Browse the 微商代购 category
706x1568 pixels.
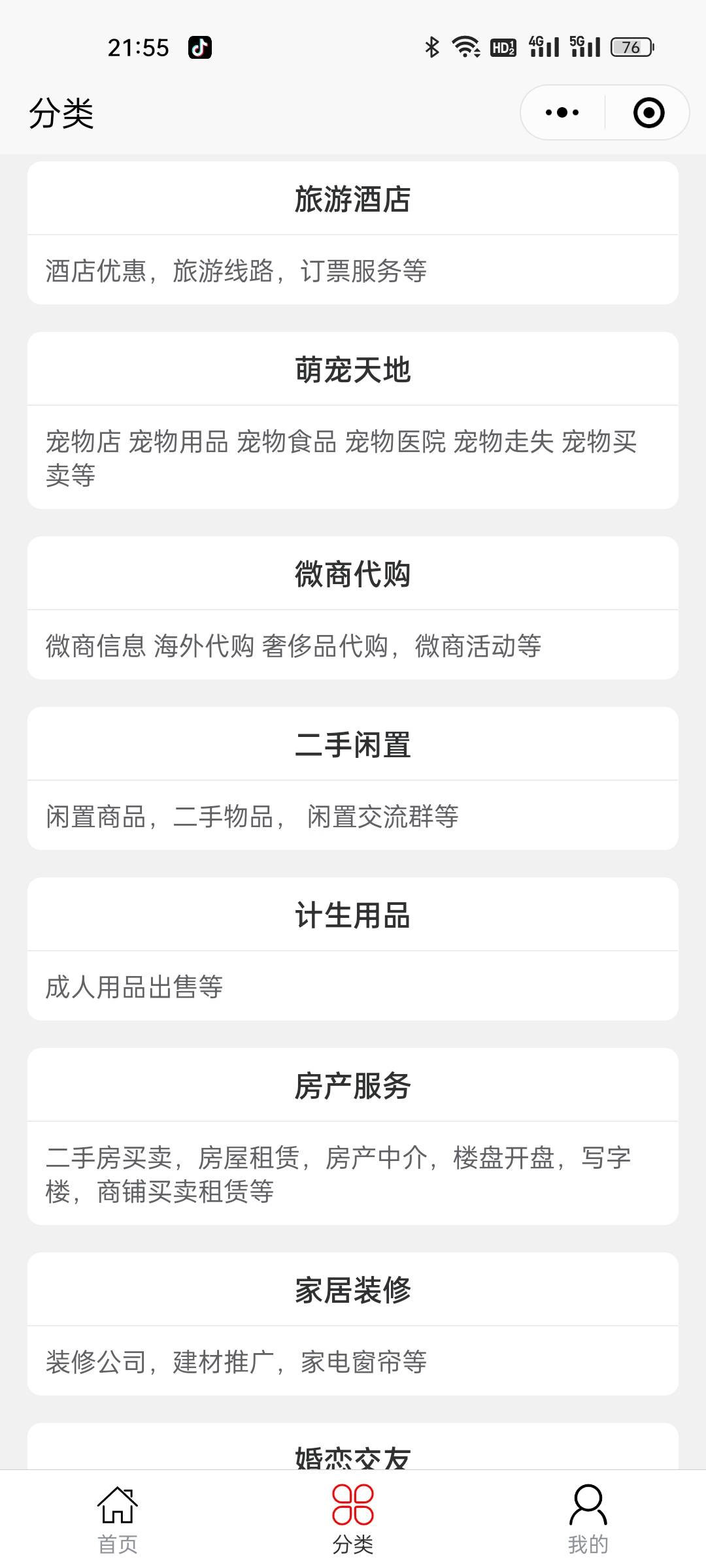pos(353,574)
